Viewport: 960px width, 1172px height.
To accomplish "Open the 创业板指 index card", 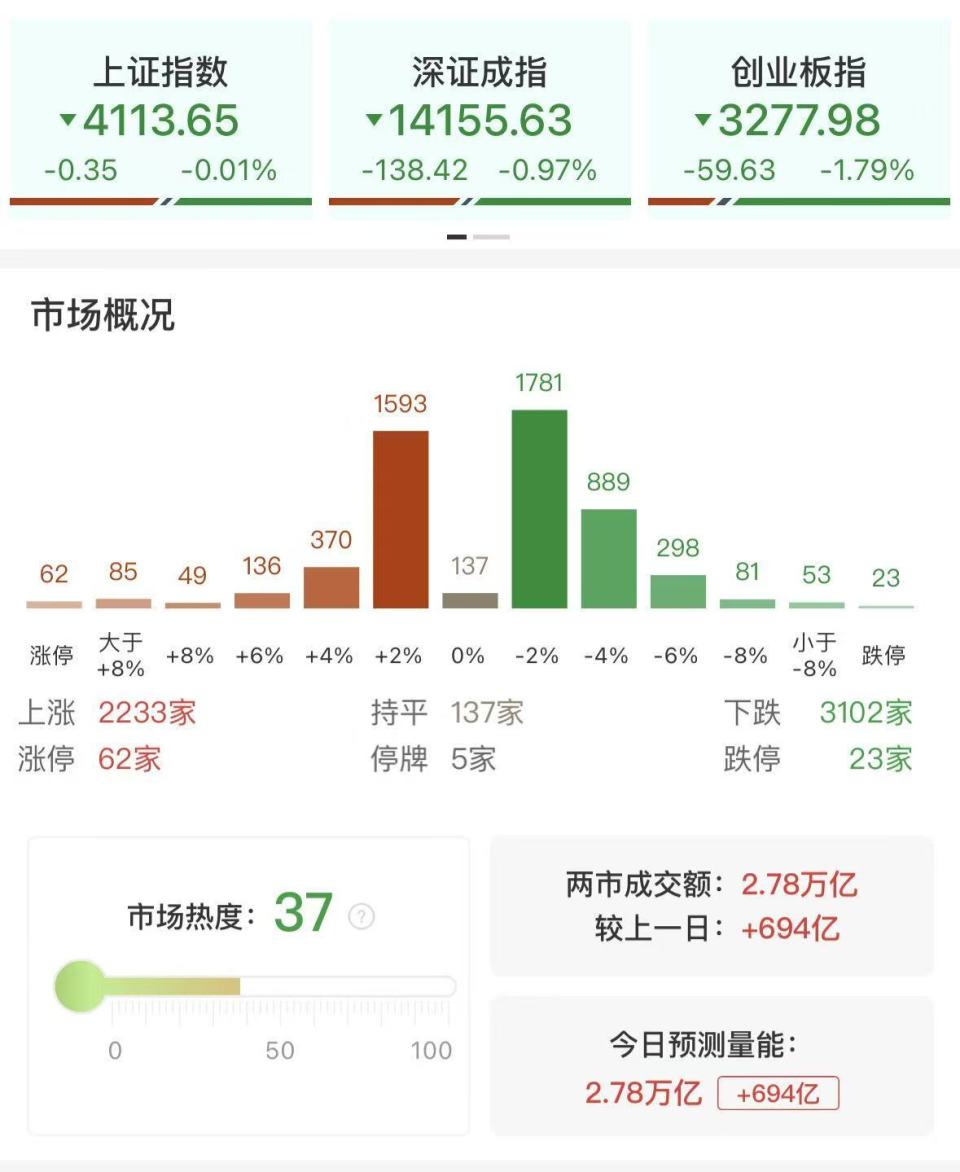I will tap(800, 110).
